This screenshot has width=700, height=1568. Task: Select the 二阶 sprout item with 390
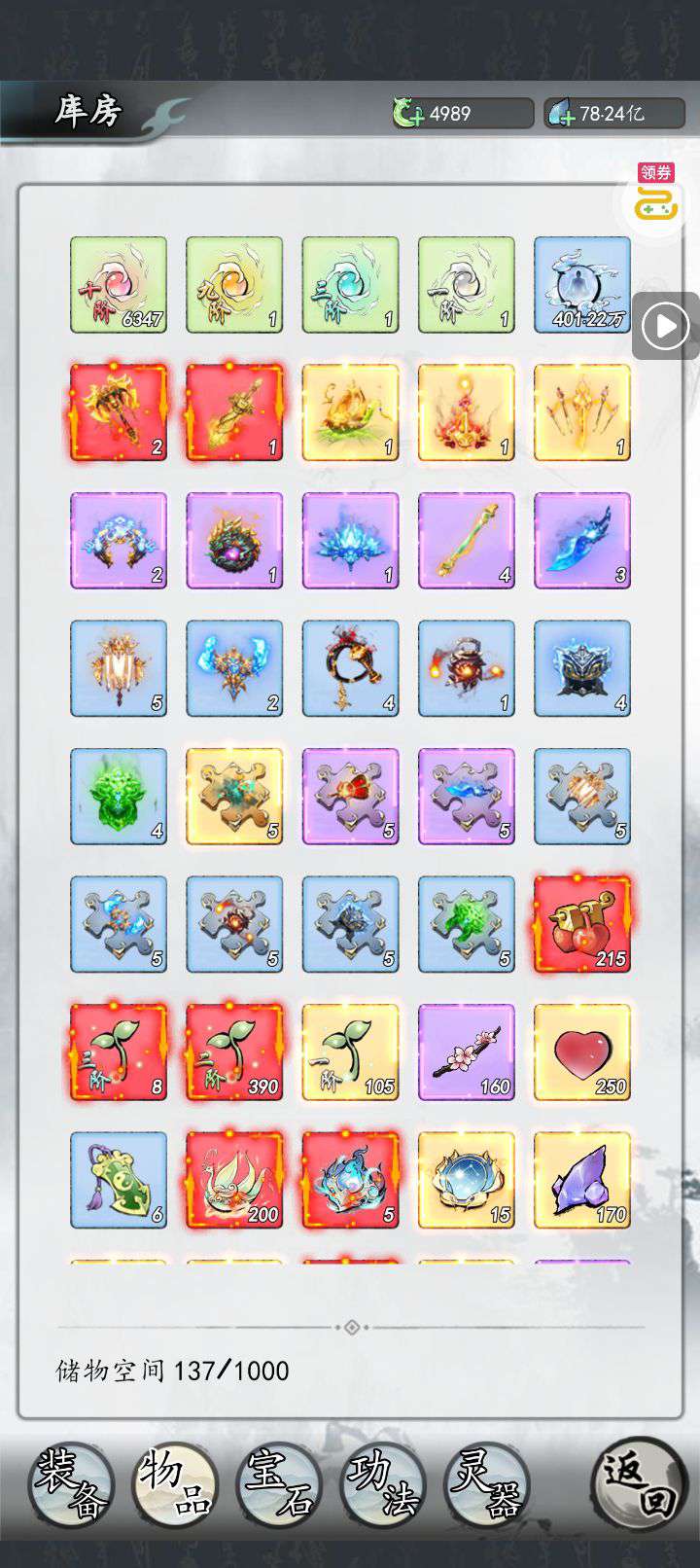click(234, 1052)
